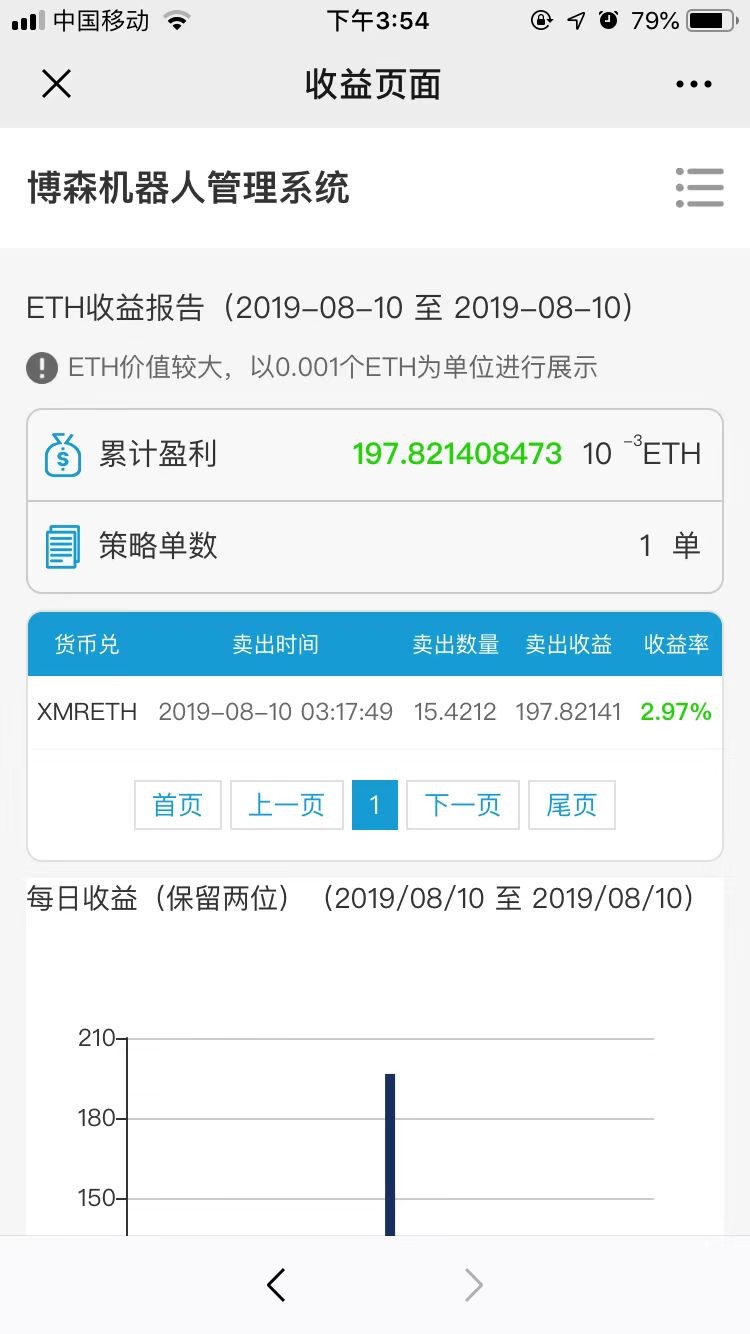
Task: Tap 上一页 previous page button
Action: point(287,805)
